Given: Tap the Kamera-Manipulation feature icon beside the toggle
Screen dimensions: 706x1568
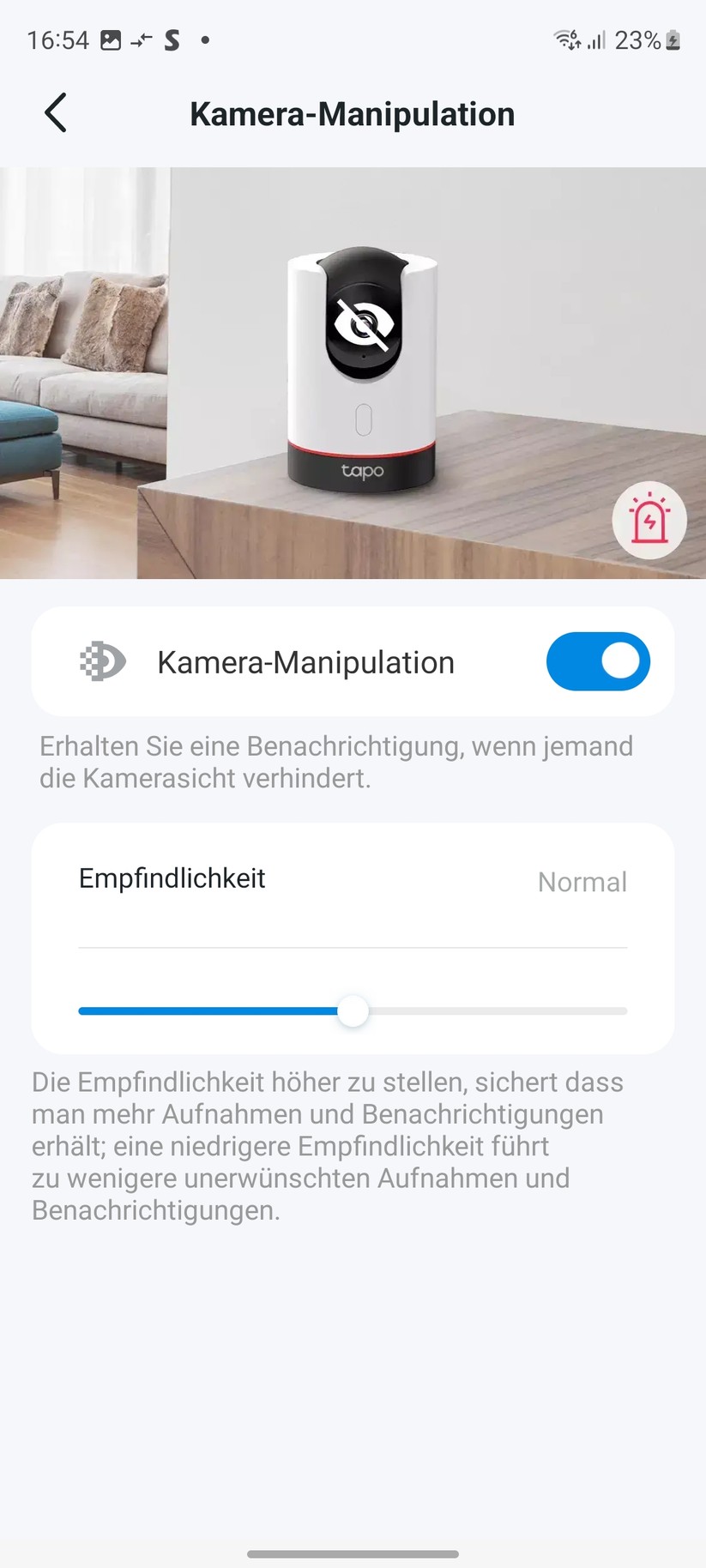Looking at the screenshot, I should [102, 661].
